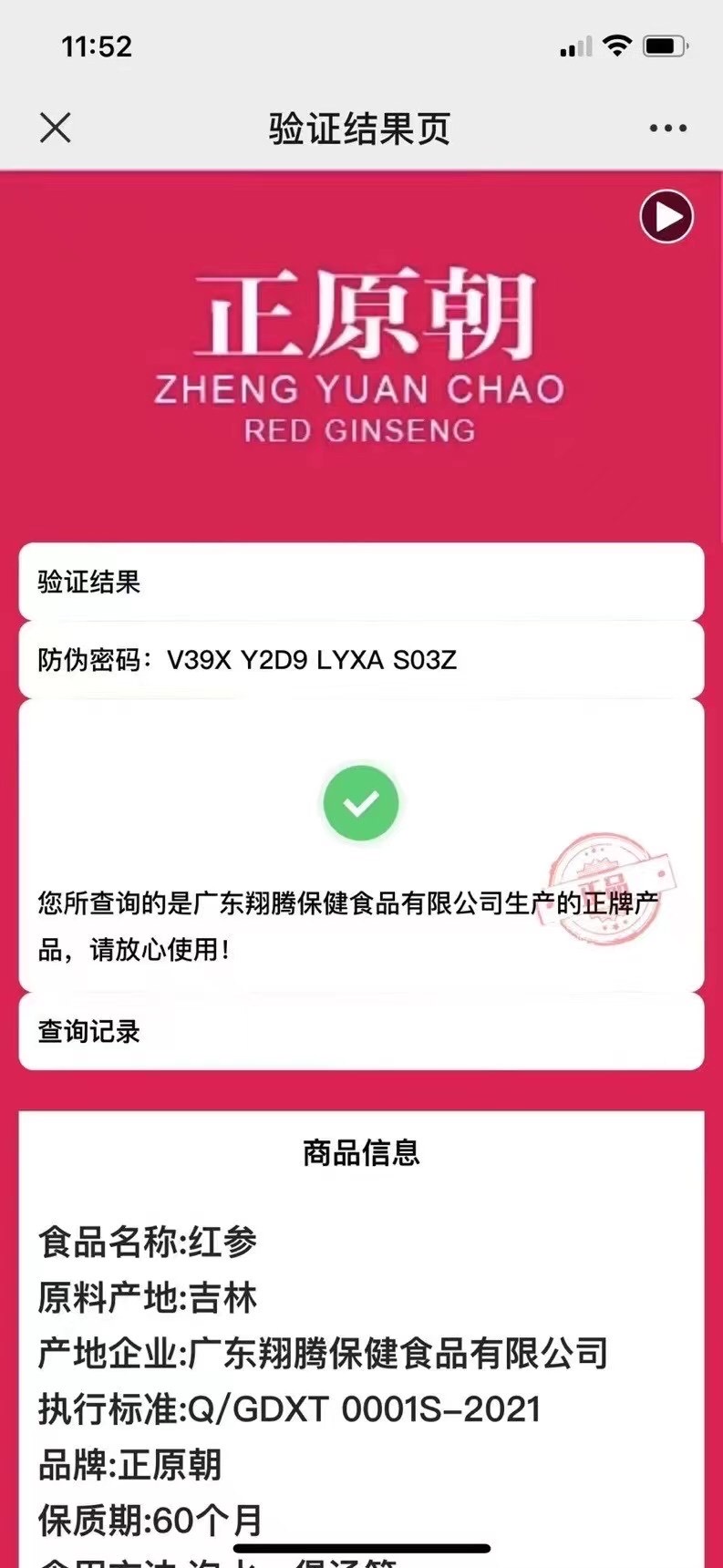This screenshot has width=723, height=1568.
Task: Open the three-dot overflow menu
Action: 667,128
